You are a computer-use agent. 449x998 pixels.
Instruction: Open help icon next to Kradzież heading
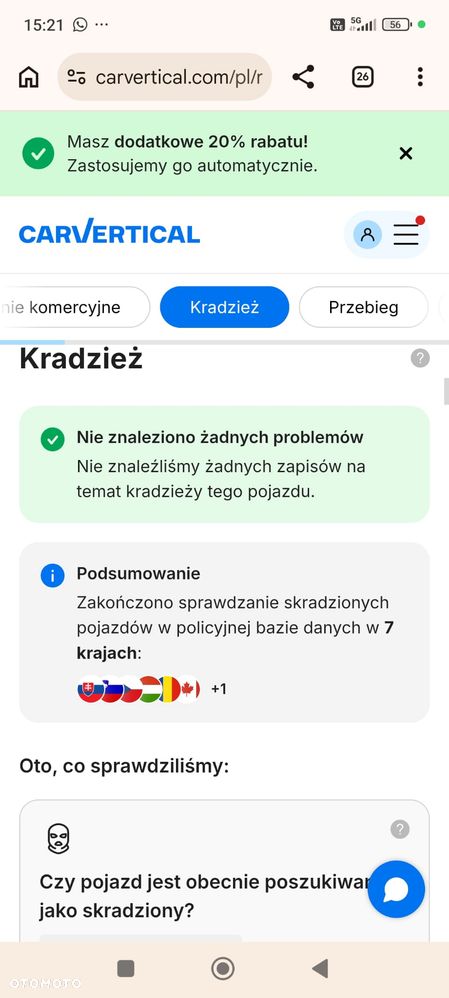point(420,358)
